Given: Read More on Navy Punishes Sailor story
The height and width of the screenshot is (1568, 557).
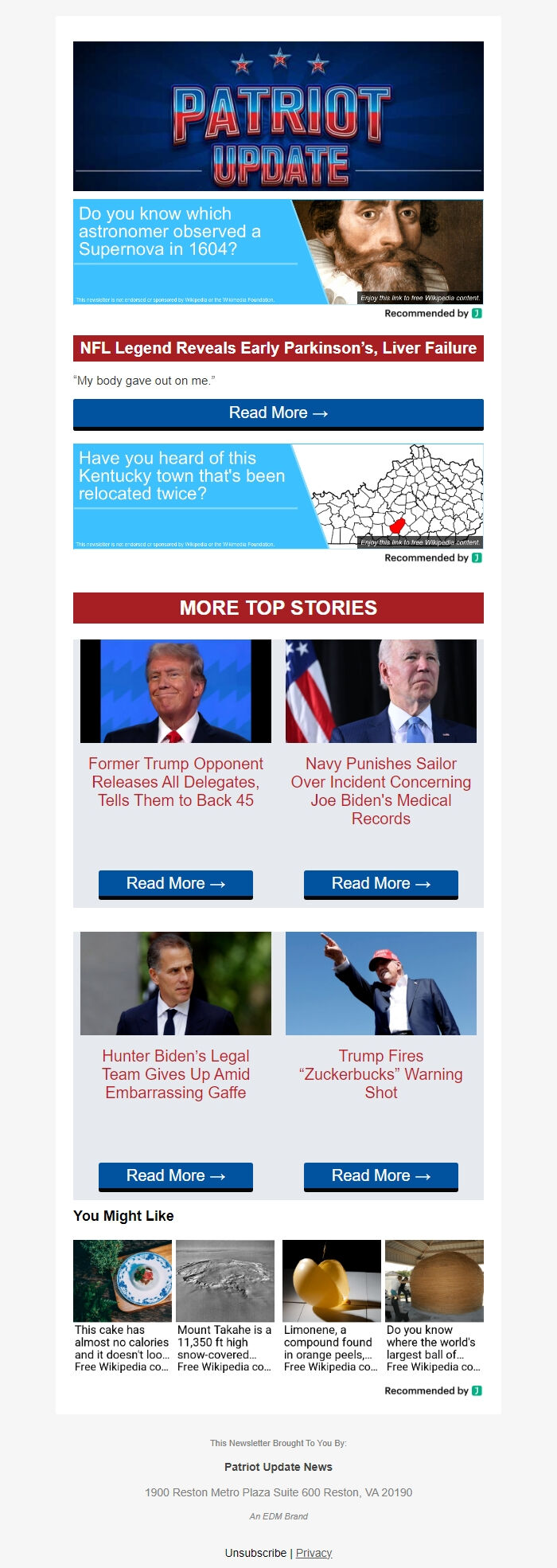Looking at the screenshot, I should click(380, 884).
